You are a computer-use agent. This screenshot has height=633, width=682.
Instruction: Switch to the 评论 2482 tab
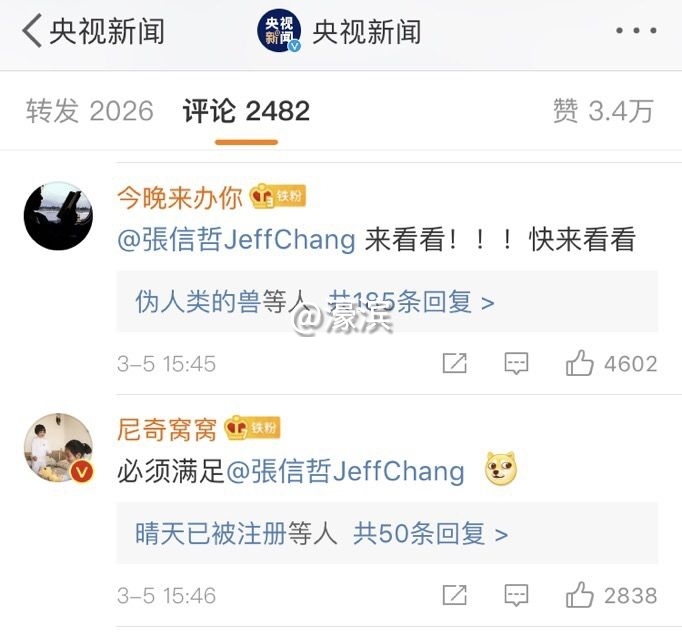click(x=246, y=111)
